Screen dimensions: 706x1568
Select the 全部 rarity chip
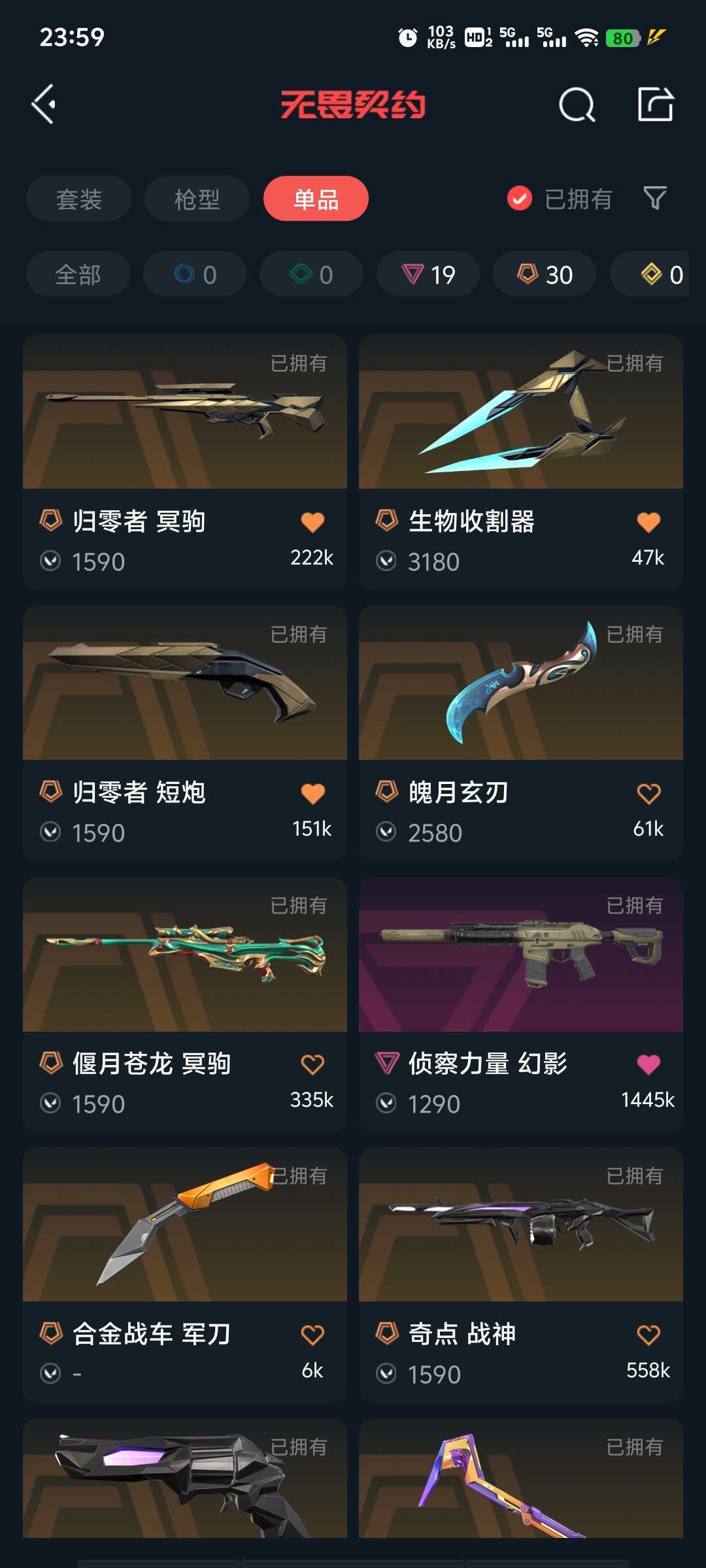(x=78, y=274)
